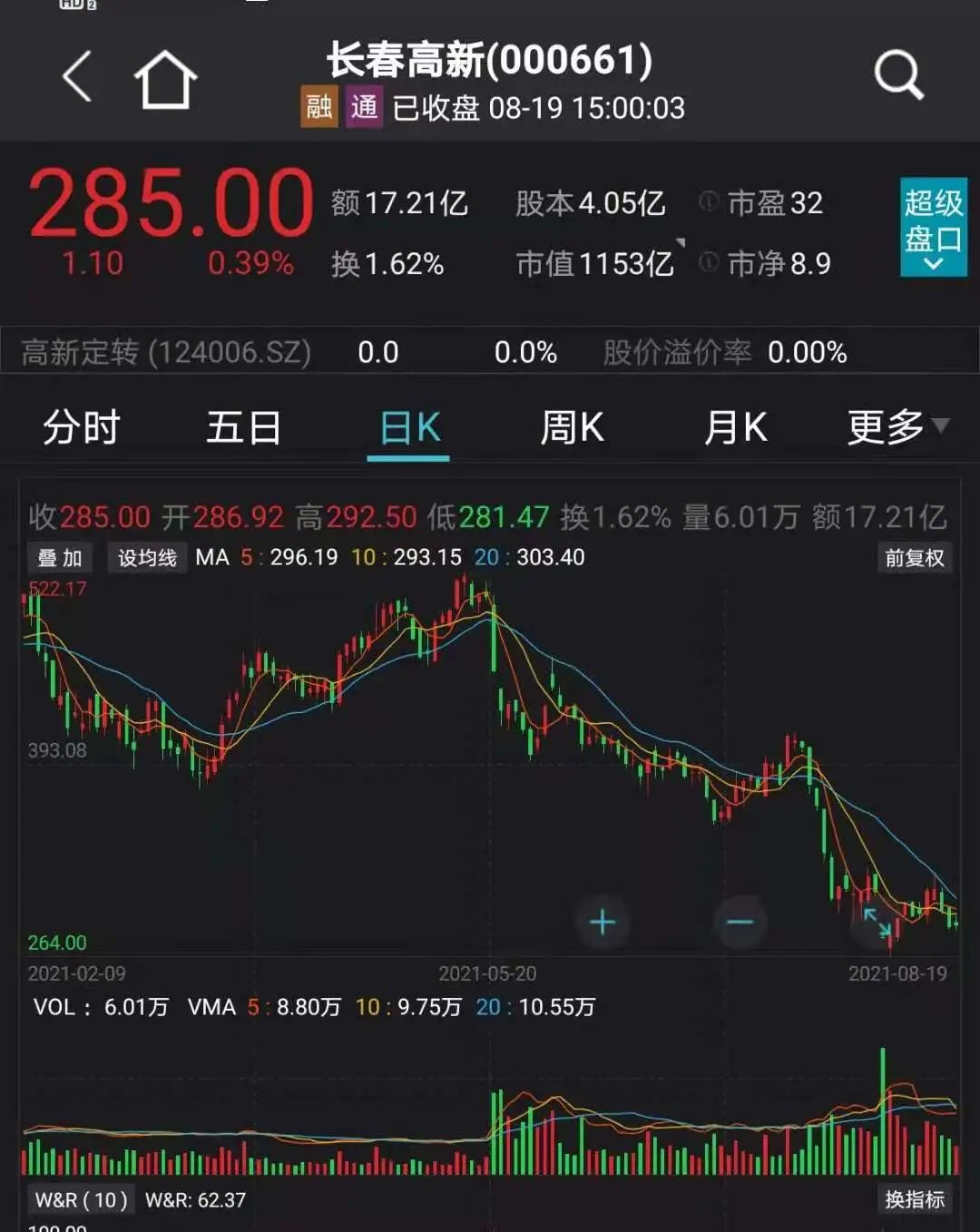Expand the 超级盘口 panel
Screen dimensions: 980x1232
click(933, 227)
